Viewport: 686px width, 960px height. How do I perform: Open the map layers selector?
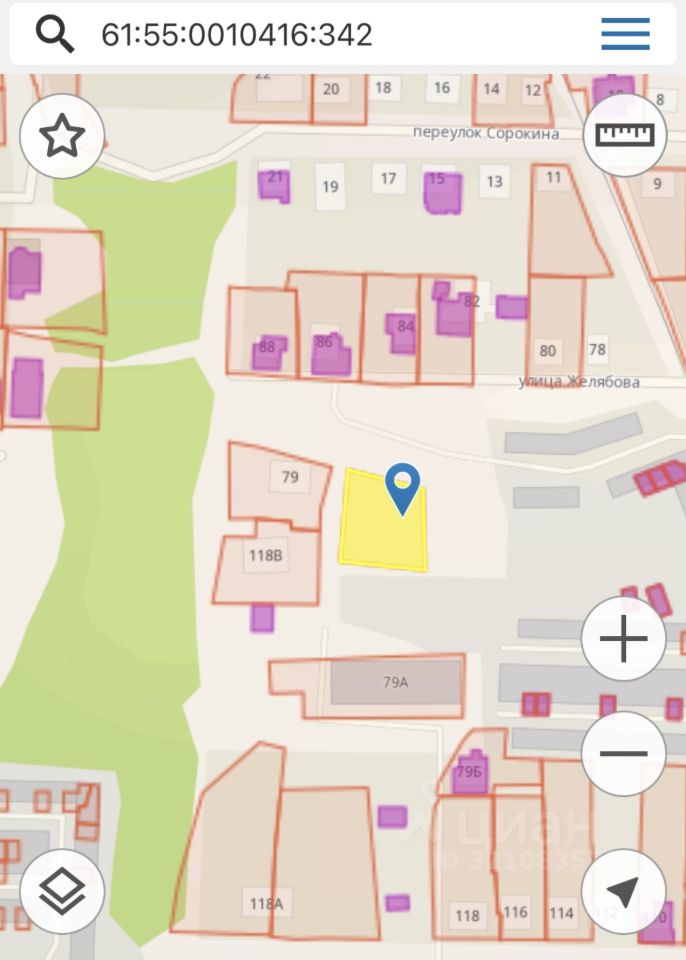tap(62, 892)
